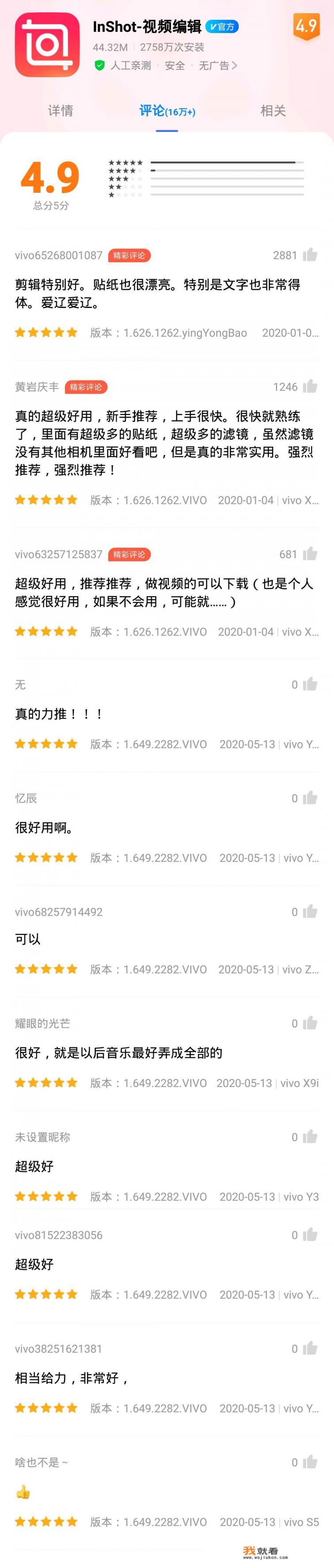Like the review by vivo65268001087

(x=310, y=255)
